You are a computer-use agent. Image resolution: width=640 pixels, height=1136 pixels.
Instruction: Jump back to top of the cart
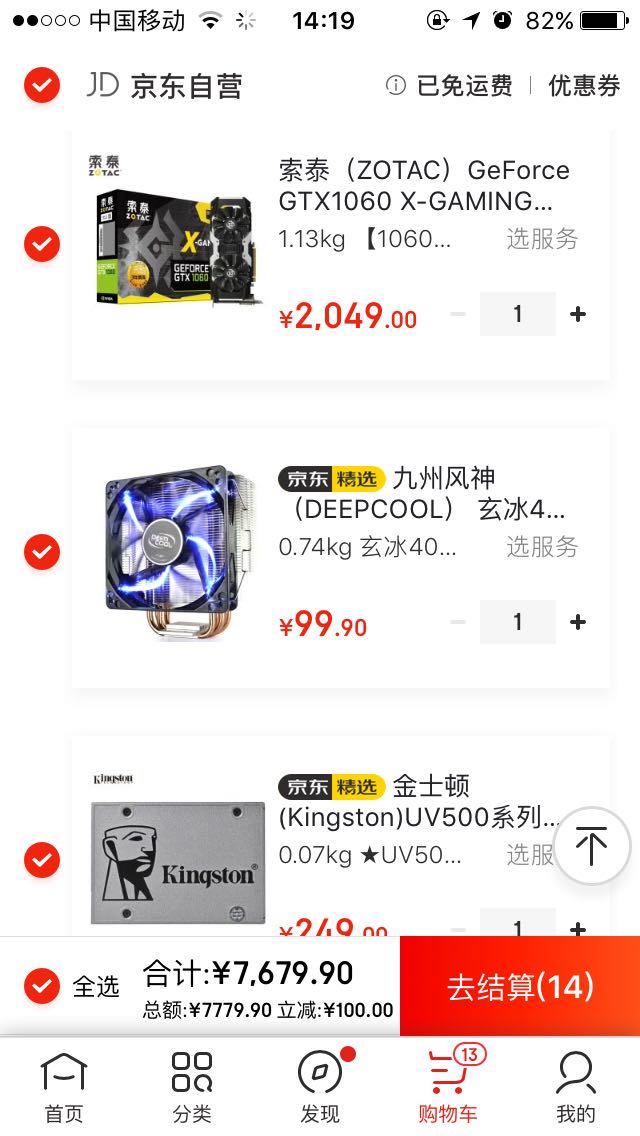click(x=591, y=846)
